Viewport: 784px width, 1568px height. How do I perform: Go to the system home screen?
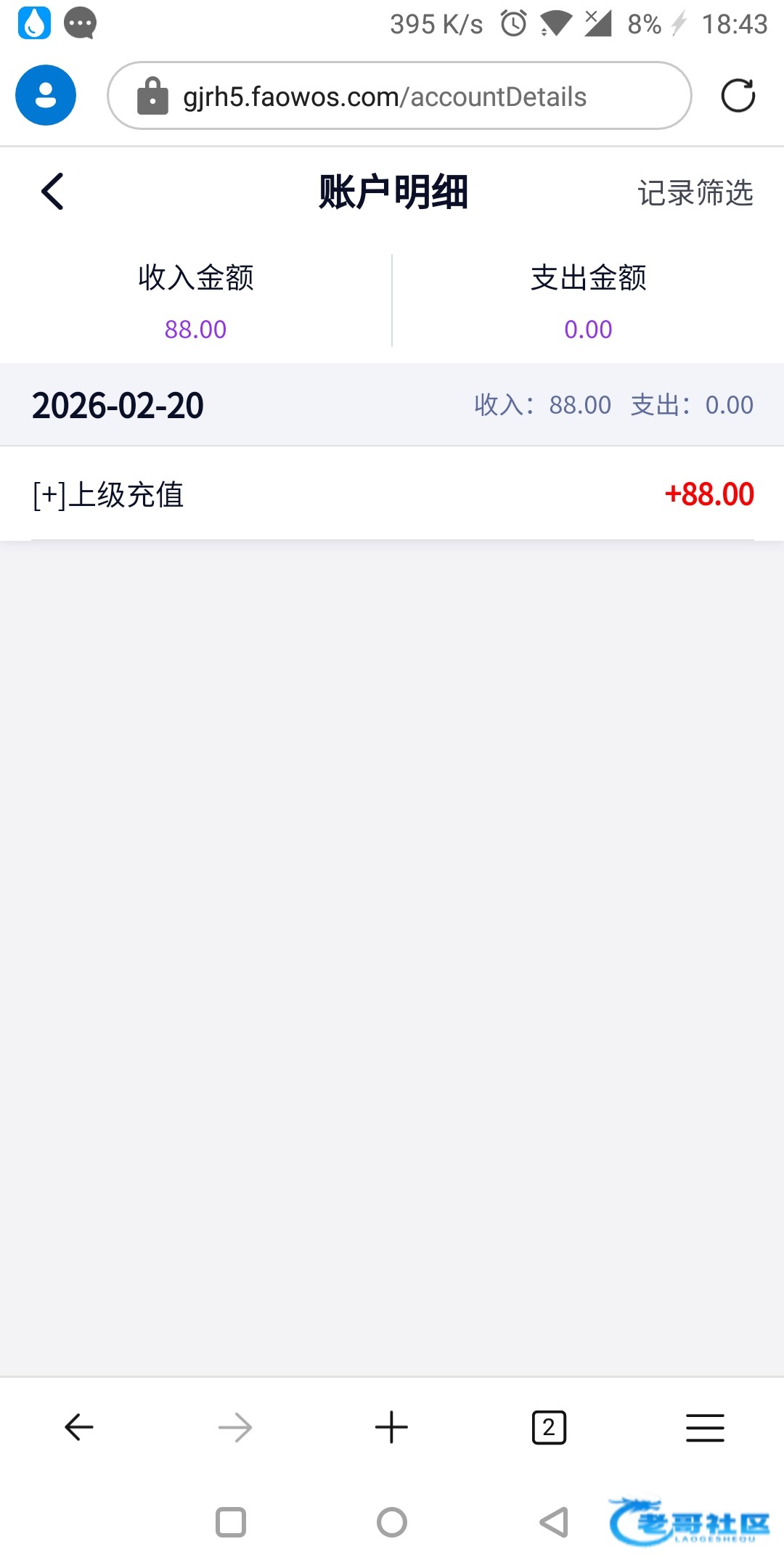coord(392,1522)
